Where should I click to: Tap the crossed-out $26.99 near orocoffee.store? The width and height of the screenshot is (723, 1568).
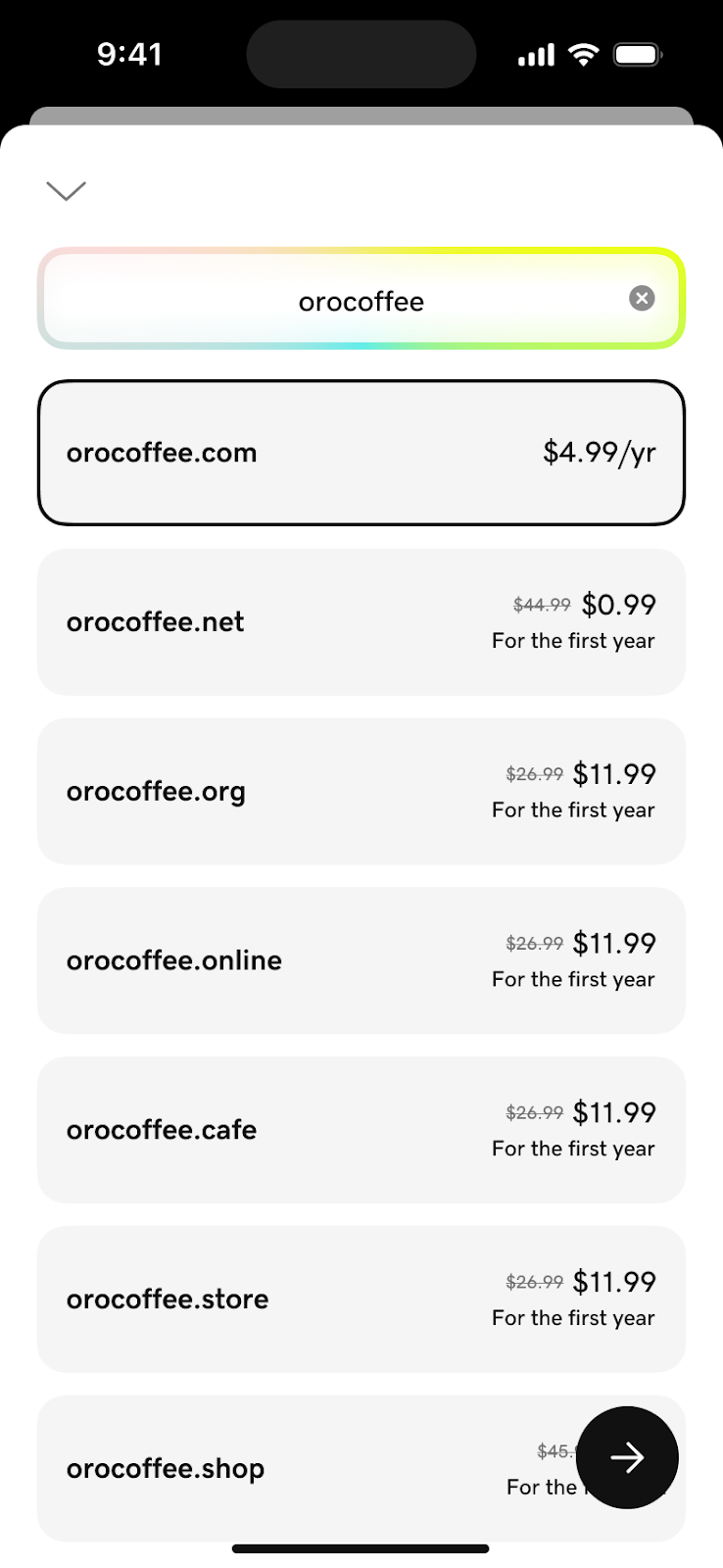click(534, 1281)
